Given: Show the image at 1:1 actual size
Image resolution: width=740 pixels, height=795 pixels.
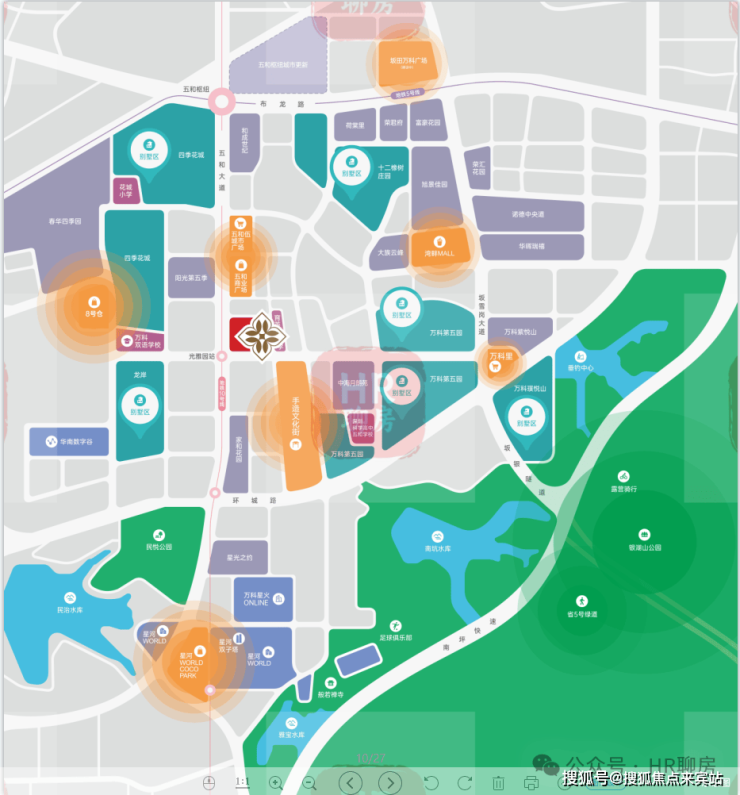Looking at the screenshot, I should 242,782.
